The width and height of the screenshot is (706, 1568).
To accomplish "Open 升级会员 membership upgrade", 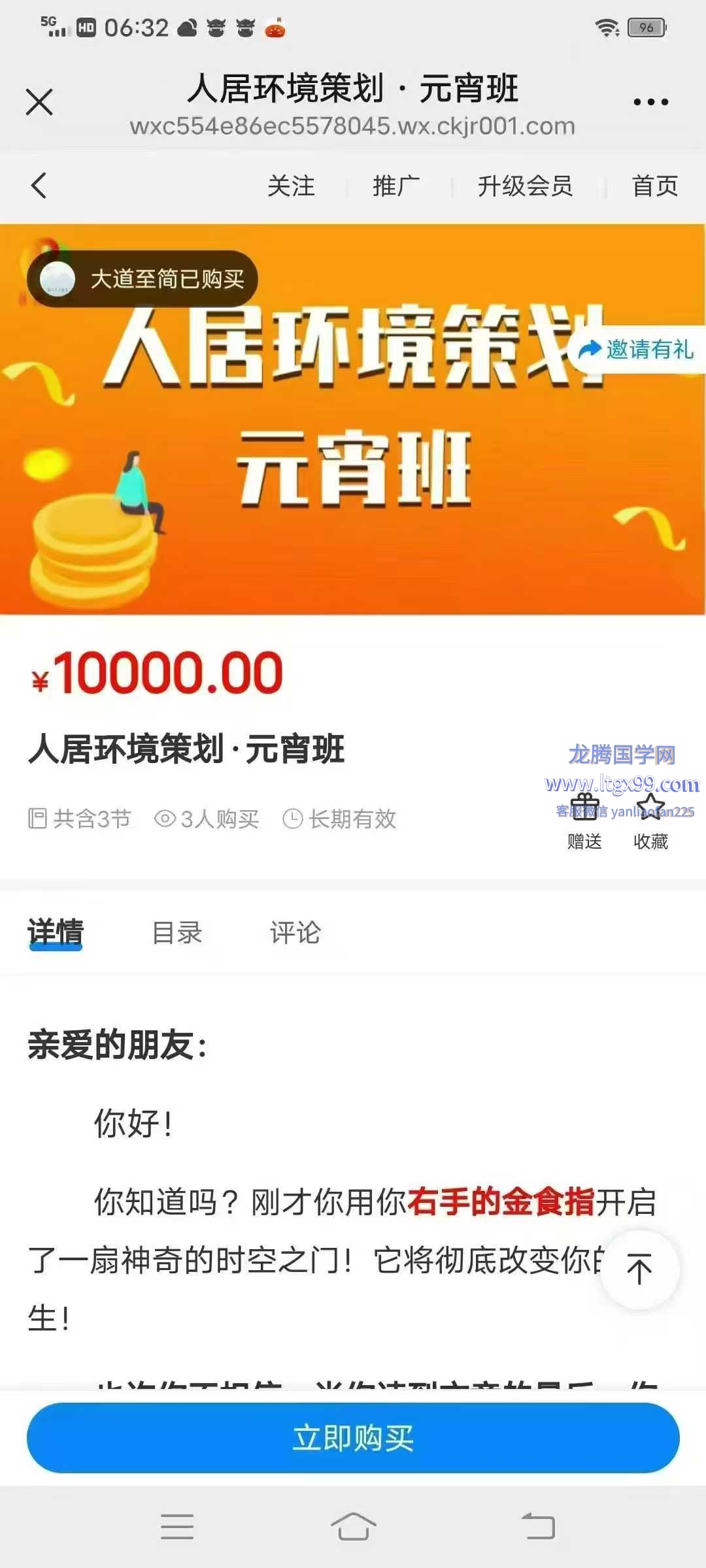I will click(x=525, y=186).
